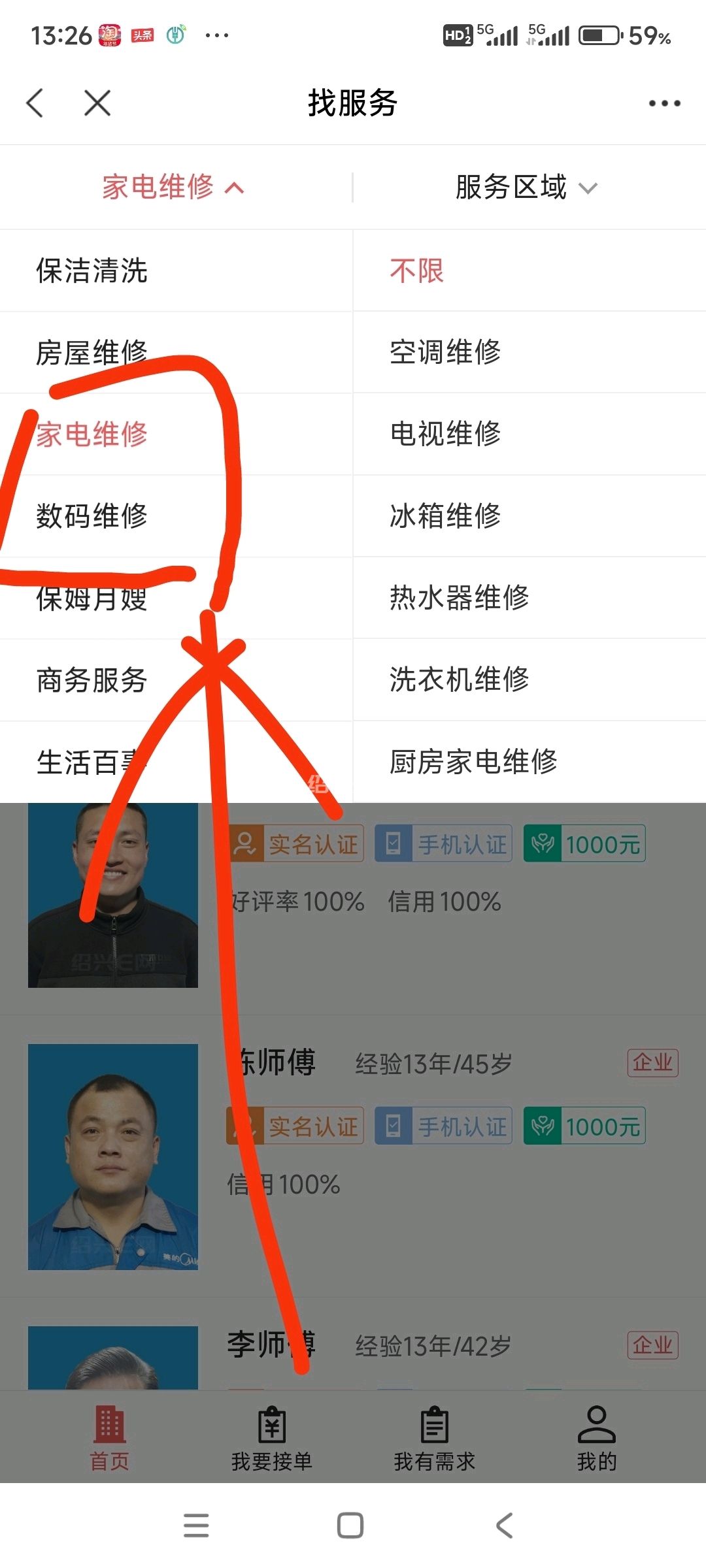Select the 房屋维修 category
The width and height of the screenshot is (706, 1568).
pos(92,353)
